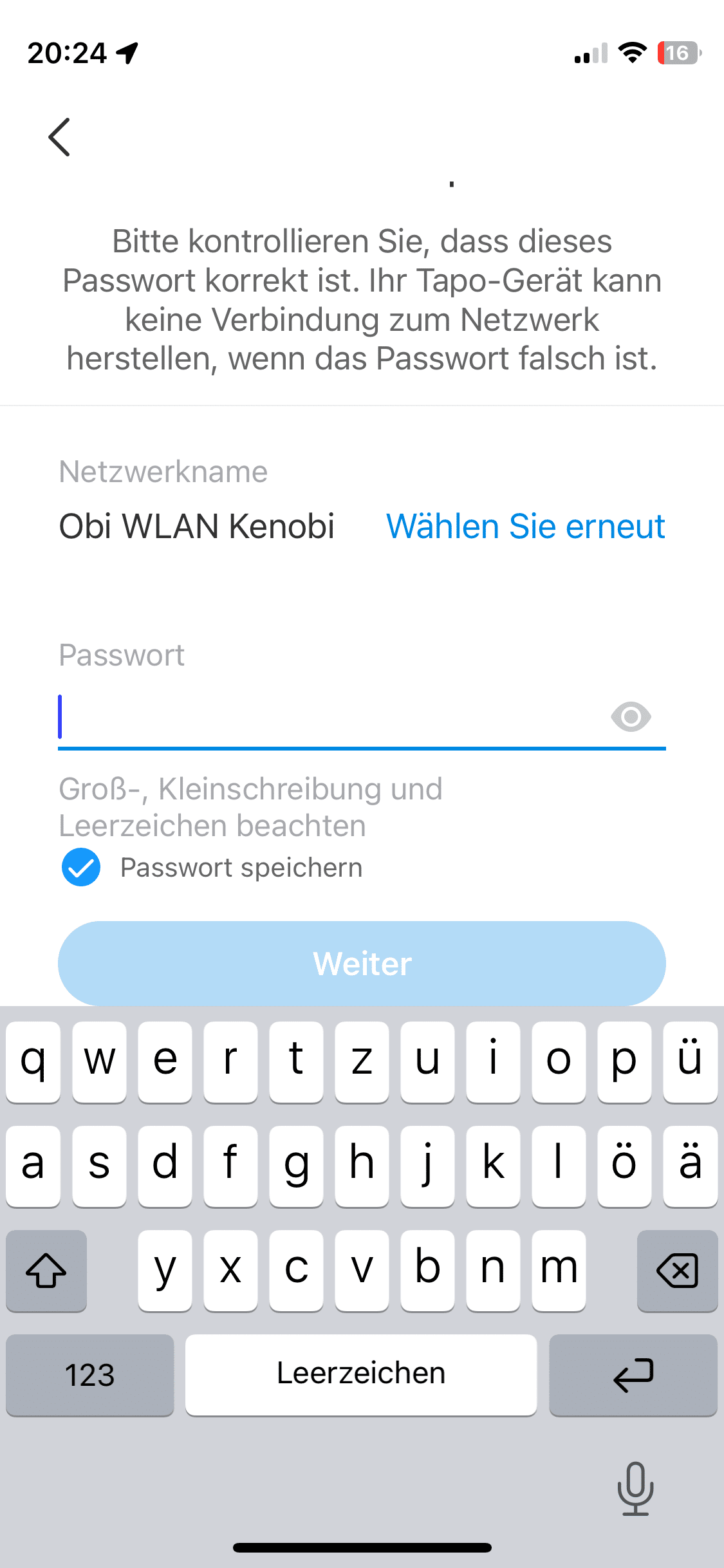The height and width of the screenshot is (1568, 724).
Task: Uncheck the 'Passwort speichern' checkbox
Action: [x=81, y=867]
